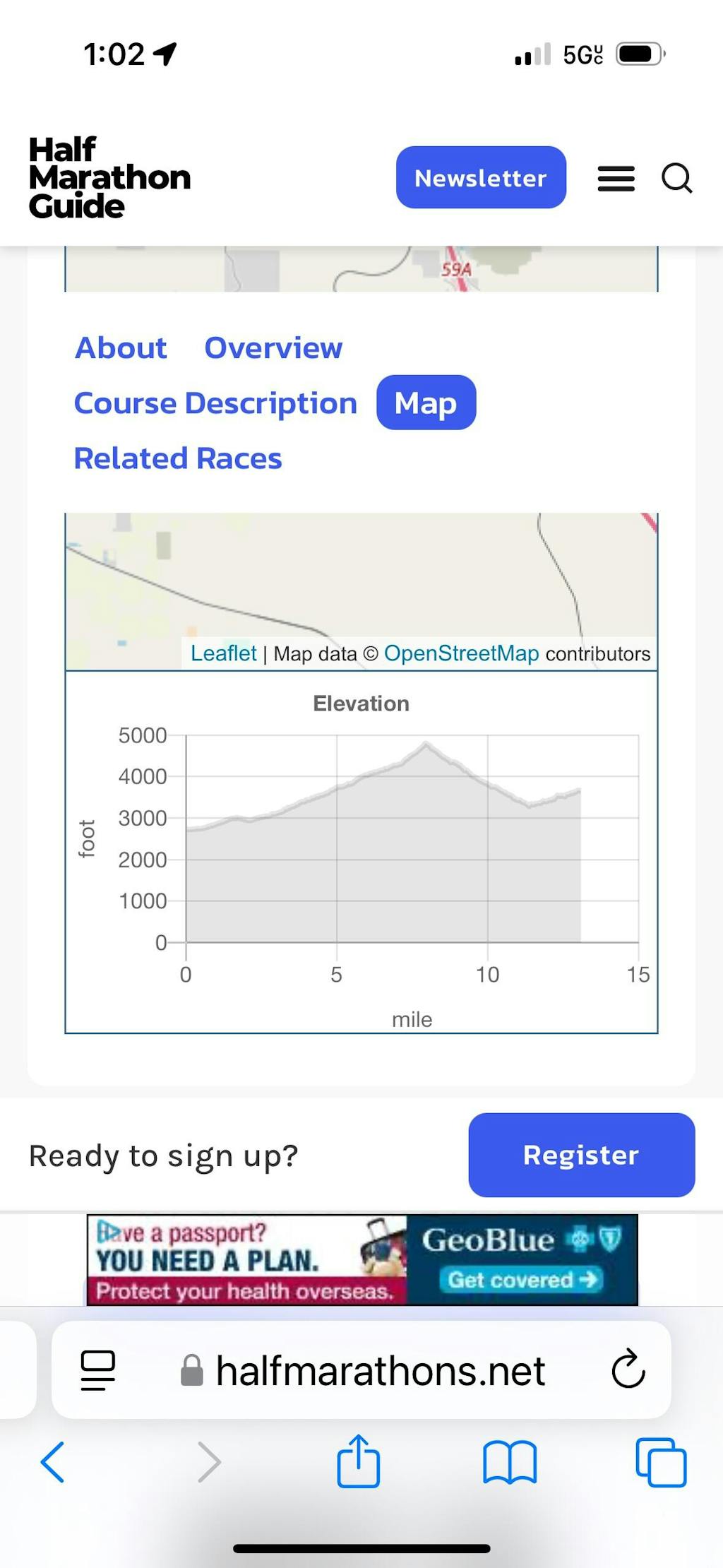Jump to Related Races
The image size is (723, 1568).
tap(178, 458)
